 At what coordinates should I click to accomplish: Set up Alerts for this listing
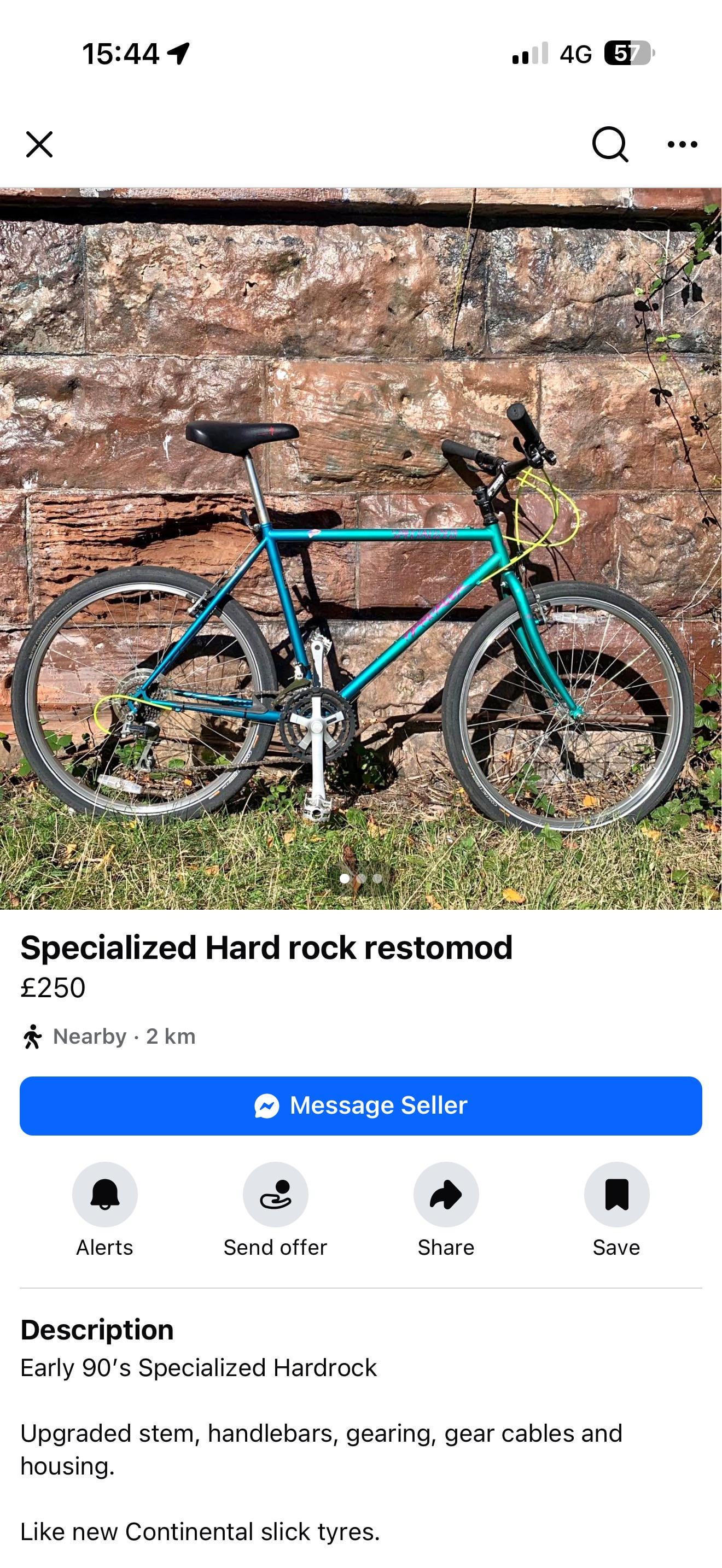pos(104,1194)
